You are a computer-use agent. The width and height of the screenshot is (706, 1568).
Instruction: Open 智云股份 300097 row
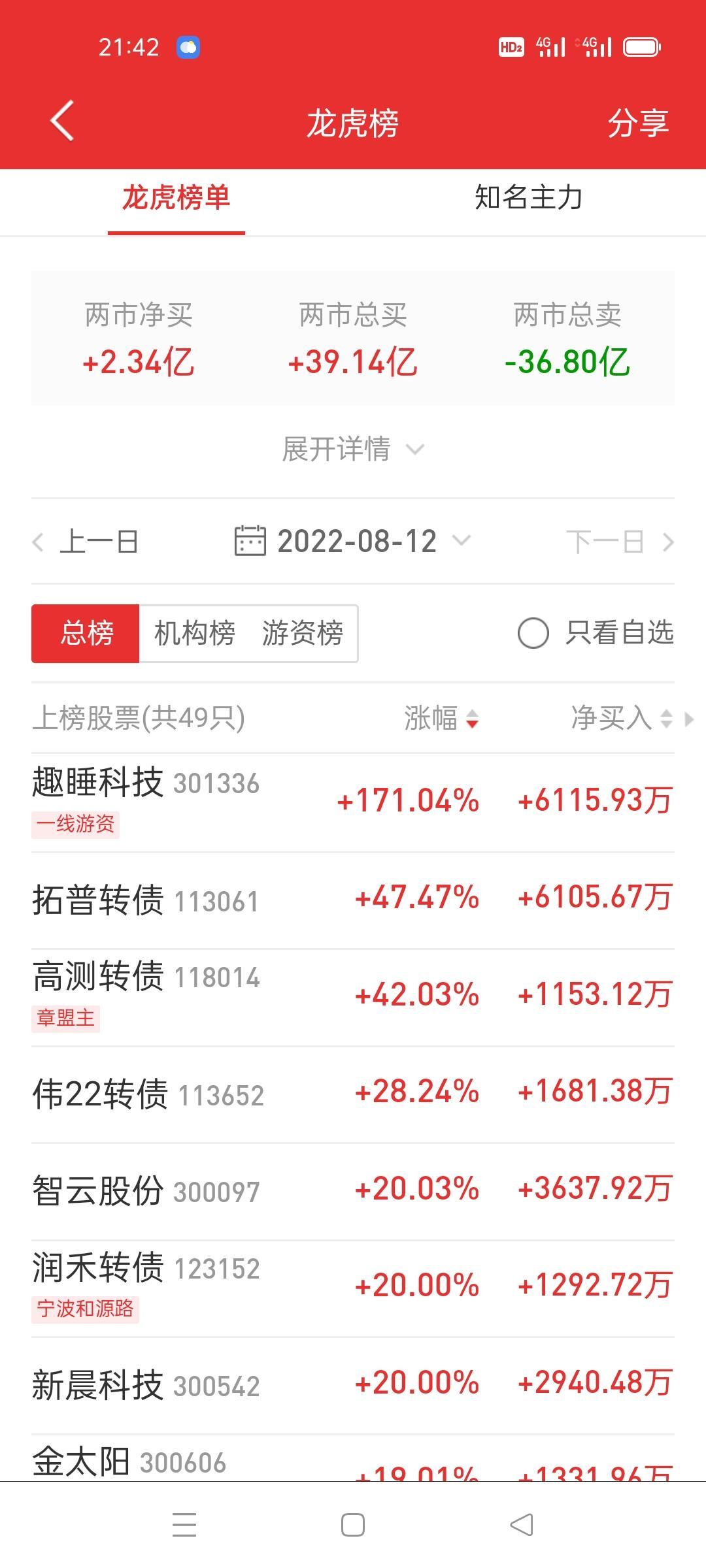pos(353,1192)
